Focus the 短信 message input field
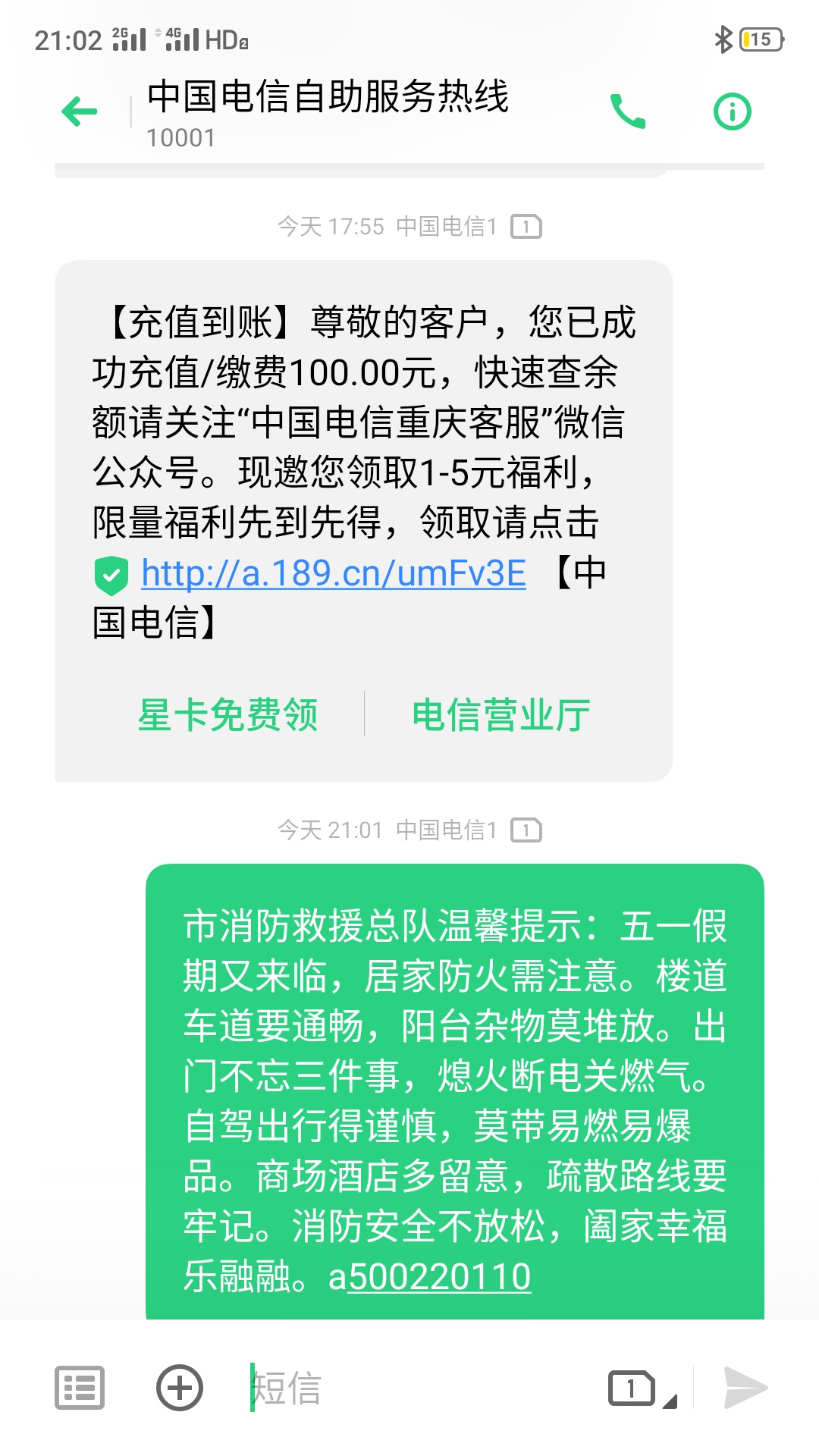819x1456 pixels. click(x=425, y=1388)
